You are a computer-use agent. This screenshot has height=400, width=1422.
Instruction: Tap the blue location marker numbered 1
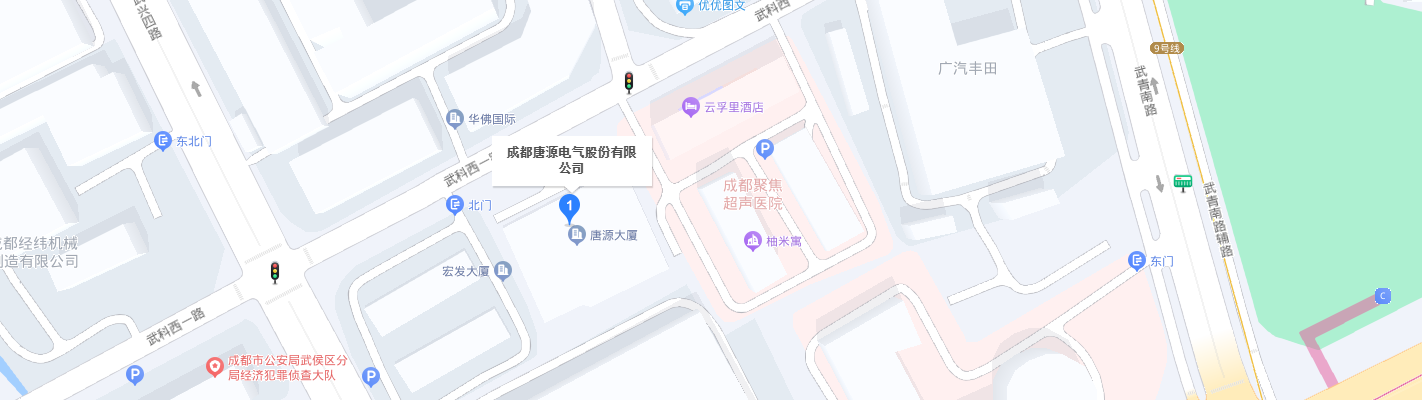[569, 208]
